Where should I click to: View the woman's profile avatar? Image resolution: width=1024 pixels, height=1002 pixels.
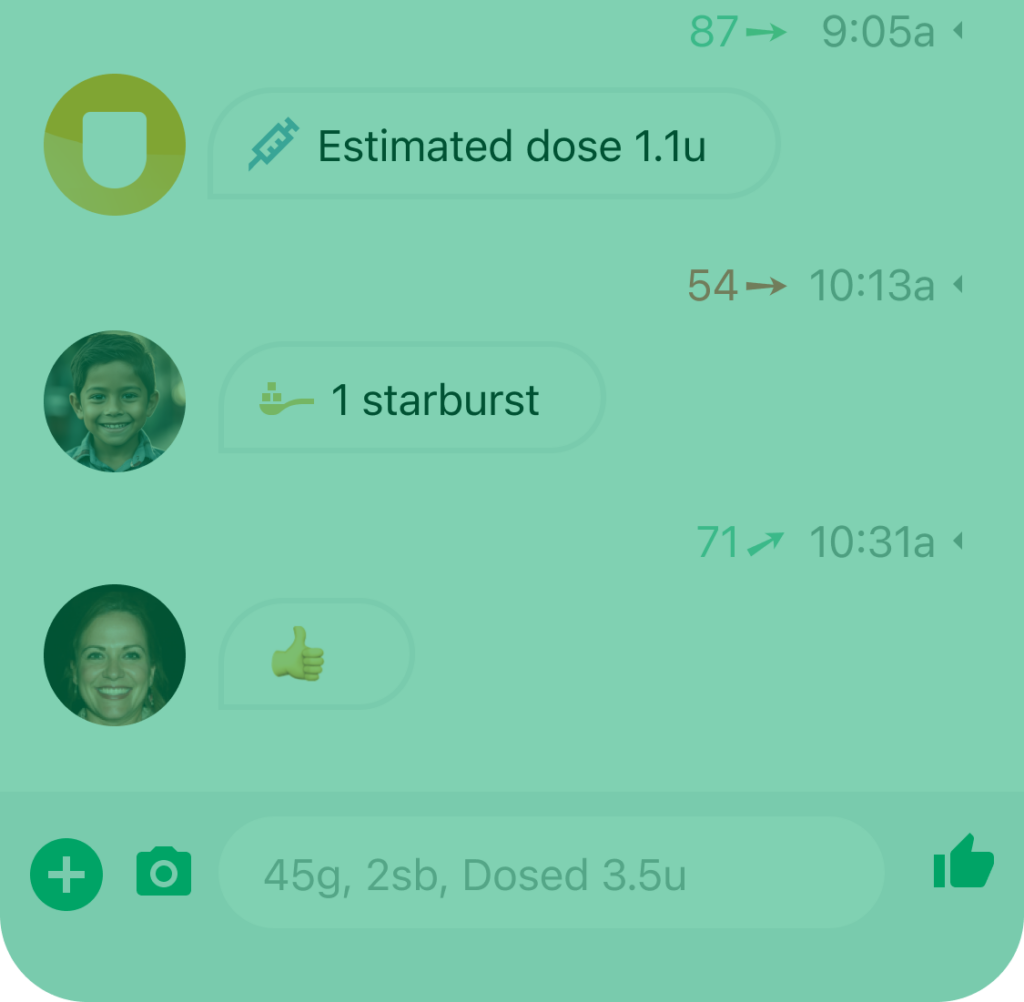(x=115, y=655)
